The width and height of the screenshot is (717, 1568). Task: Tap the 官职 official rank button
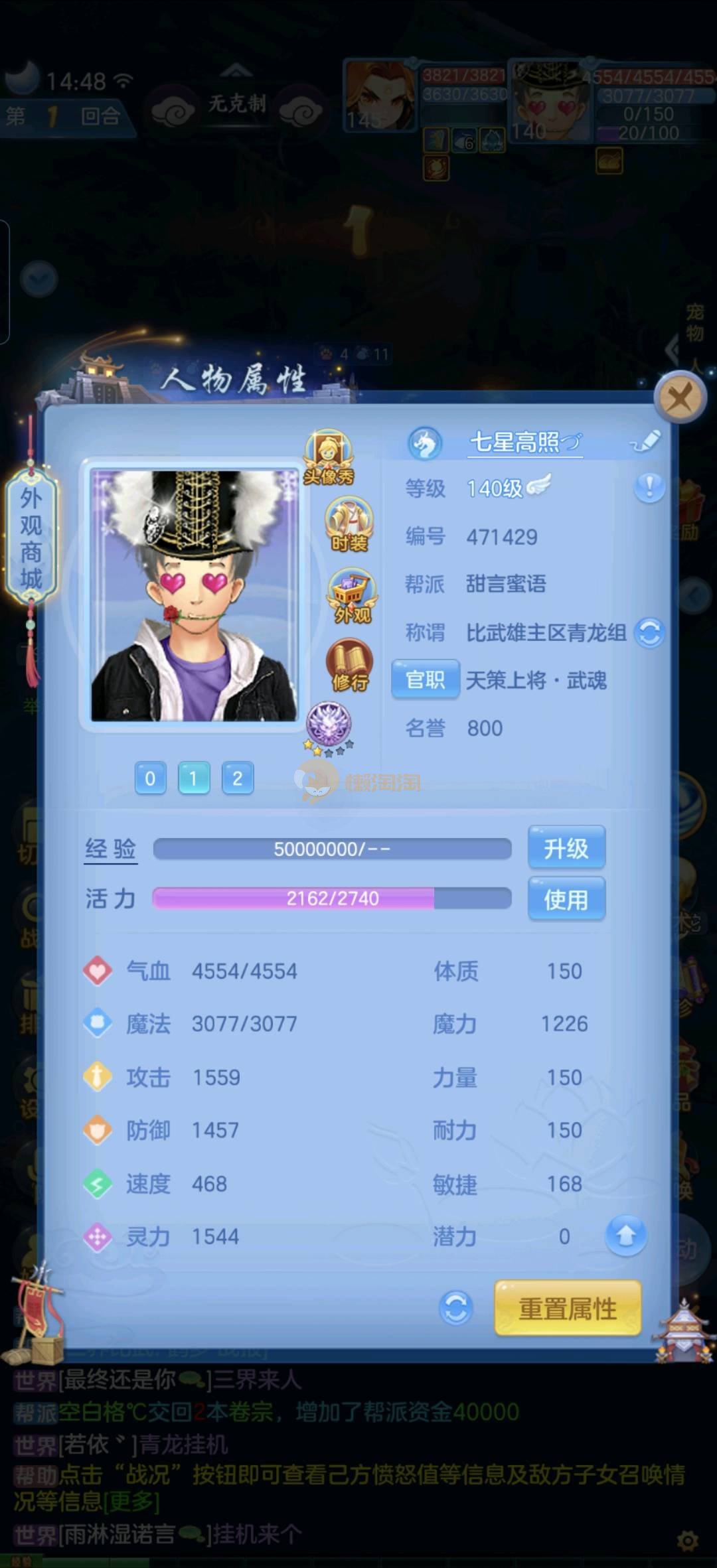pyautogui.click(x=425, y=679)
